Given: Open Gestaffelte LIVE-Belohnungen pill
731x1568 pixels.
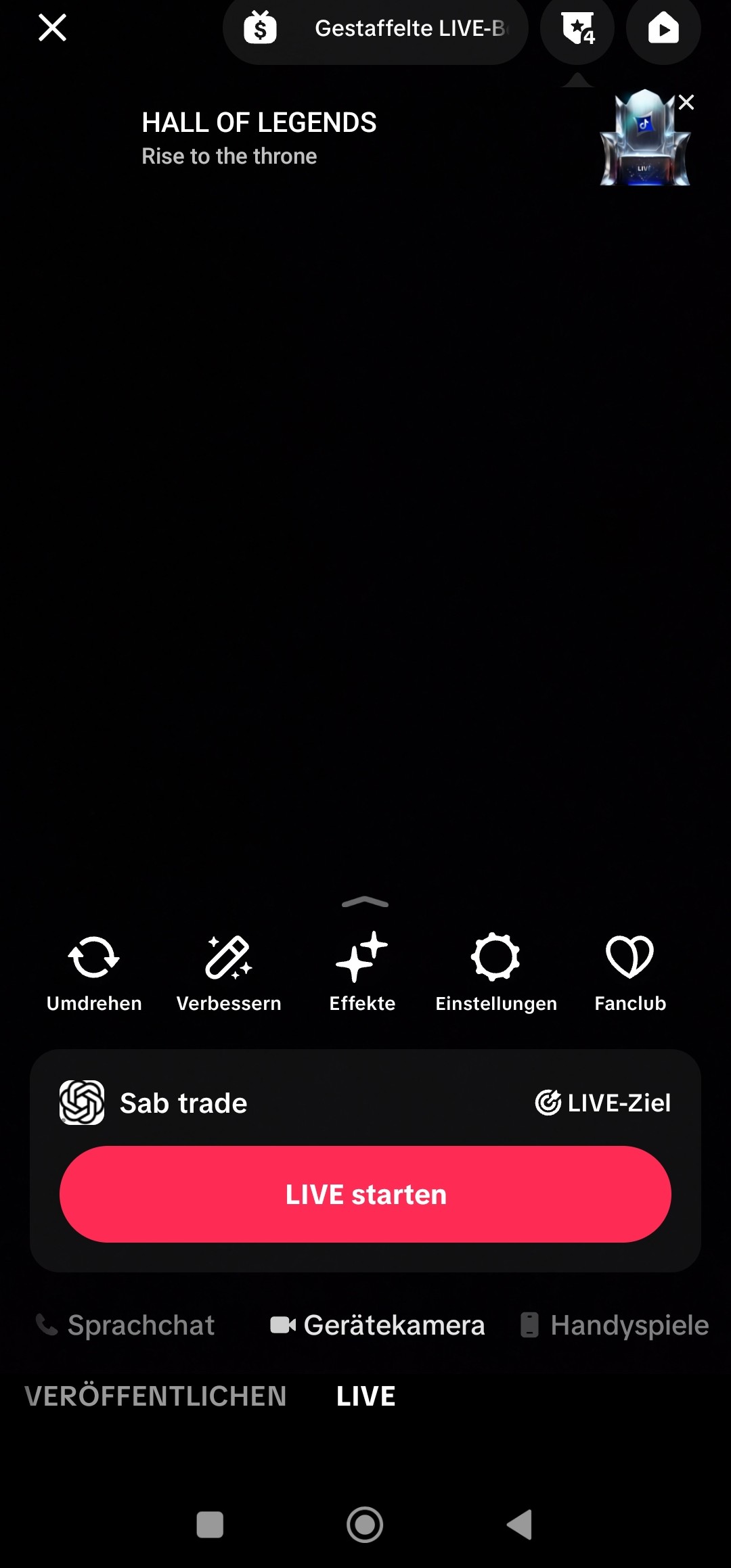Looking at the screenshot, I should click(376, 28).
